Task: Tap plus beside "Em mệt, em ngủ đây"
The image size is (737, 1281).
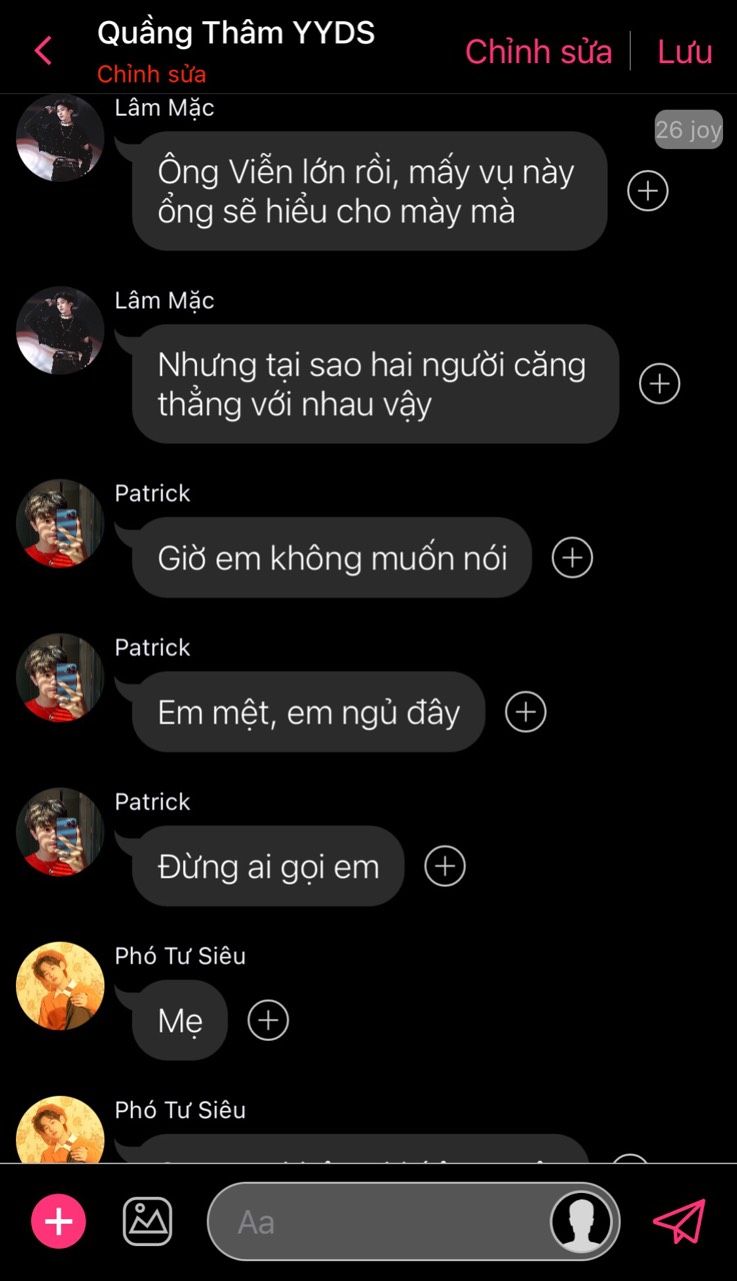Action: click(x=525, y=711)
